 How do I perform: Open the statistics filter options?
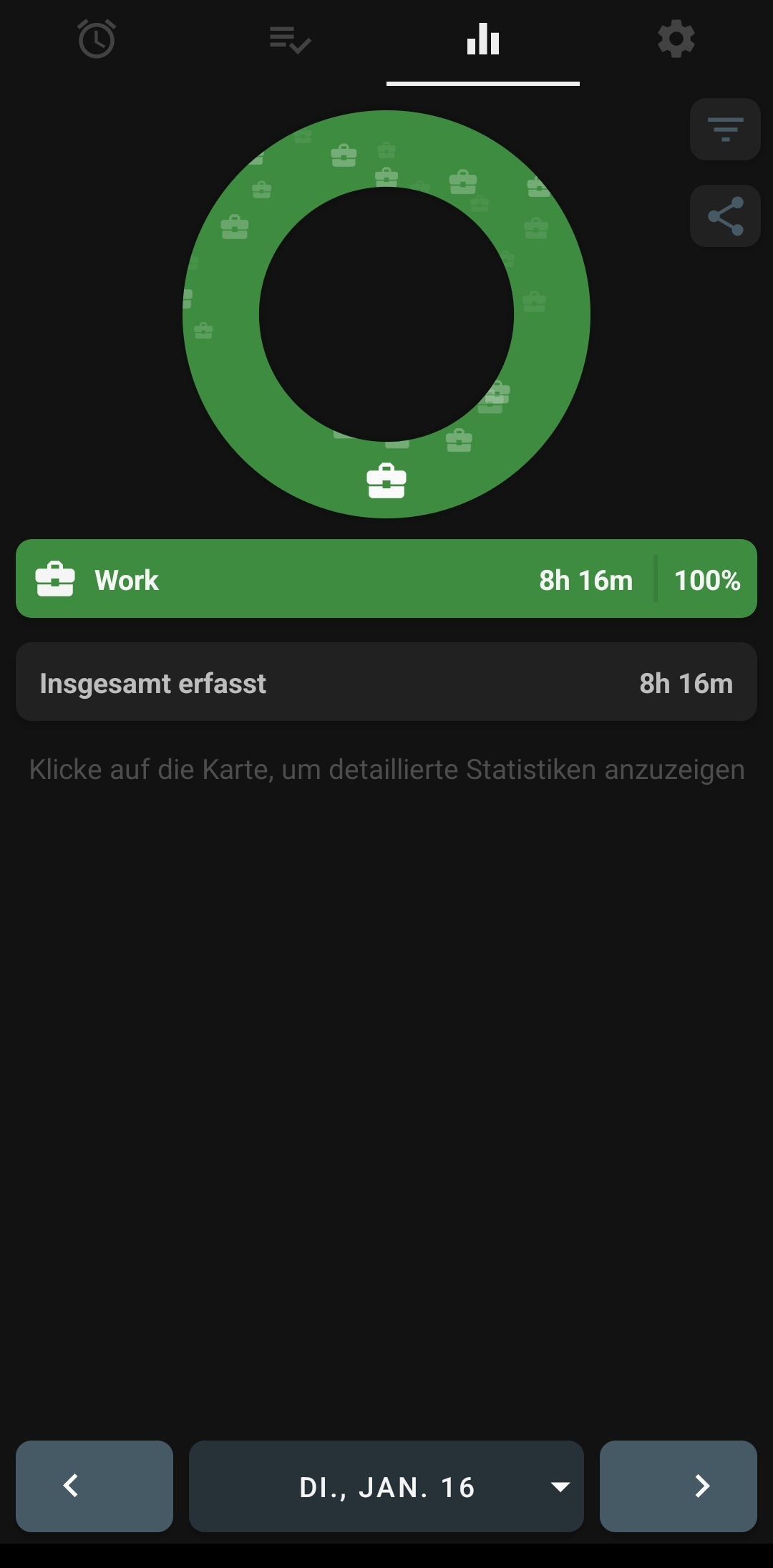tap(725, 130)
